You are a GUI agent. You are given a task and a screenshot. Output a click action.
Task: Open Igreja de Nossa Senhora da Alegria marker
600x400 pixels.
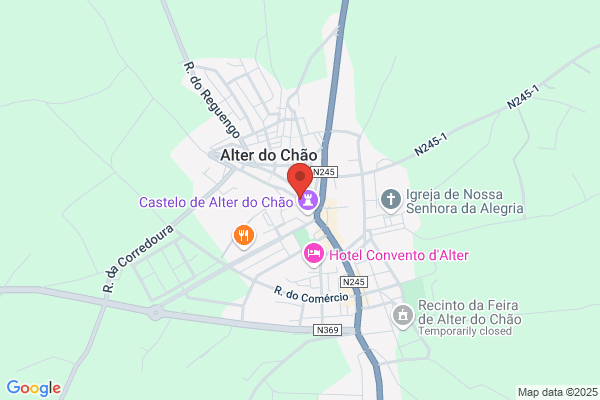click(x=391, y=200)
